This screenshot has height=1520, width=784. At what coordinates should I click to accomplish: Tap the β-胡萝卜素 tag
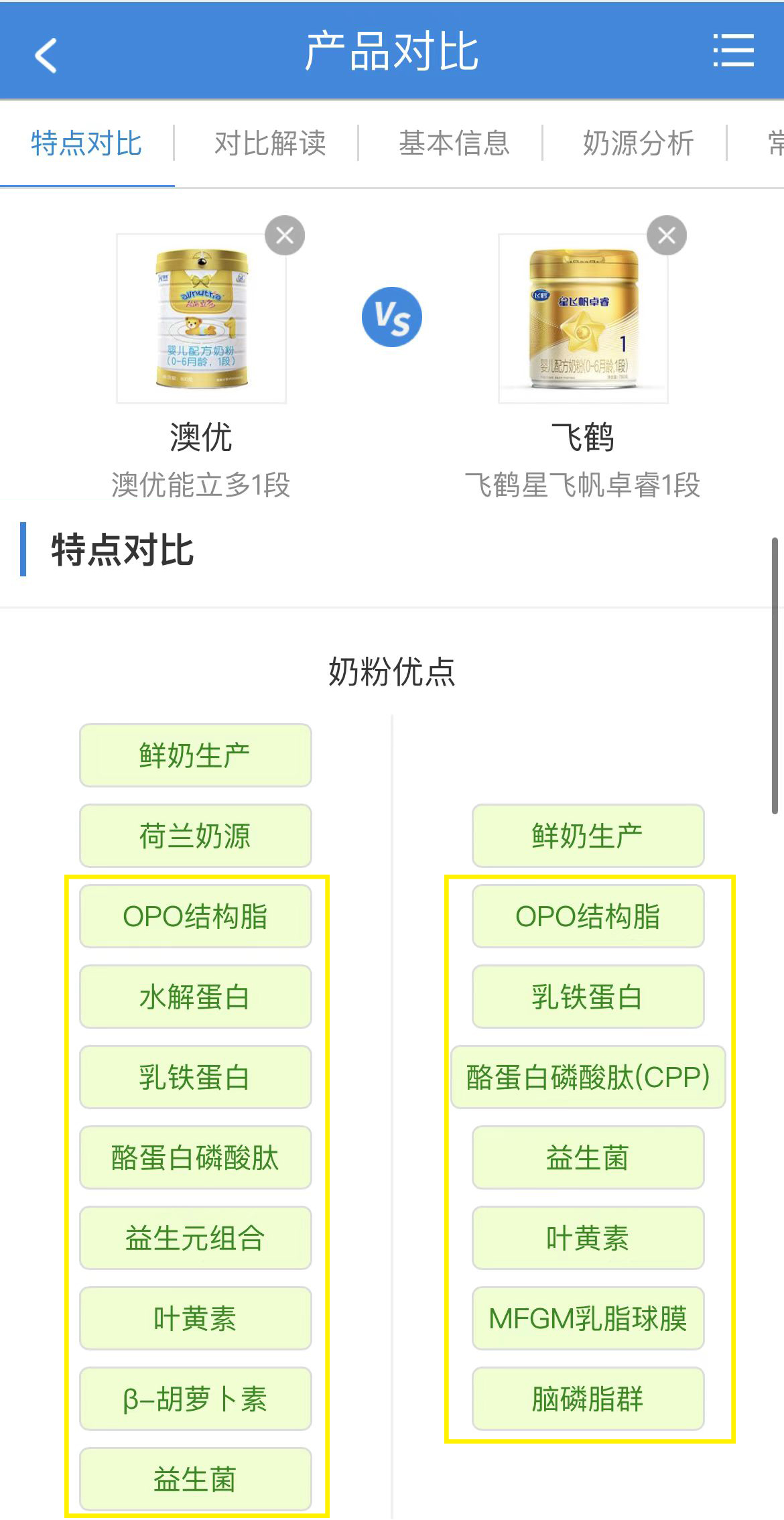tap(195, 1399)
